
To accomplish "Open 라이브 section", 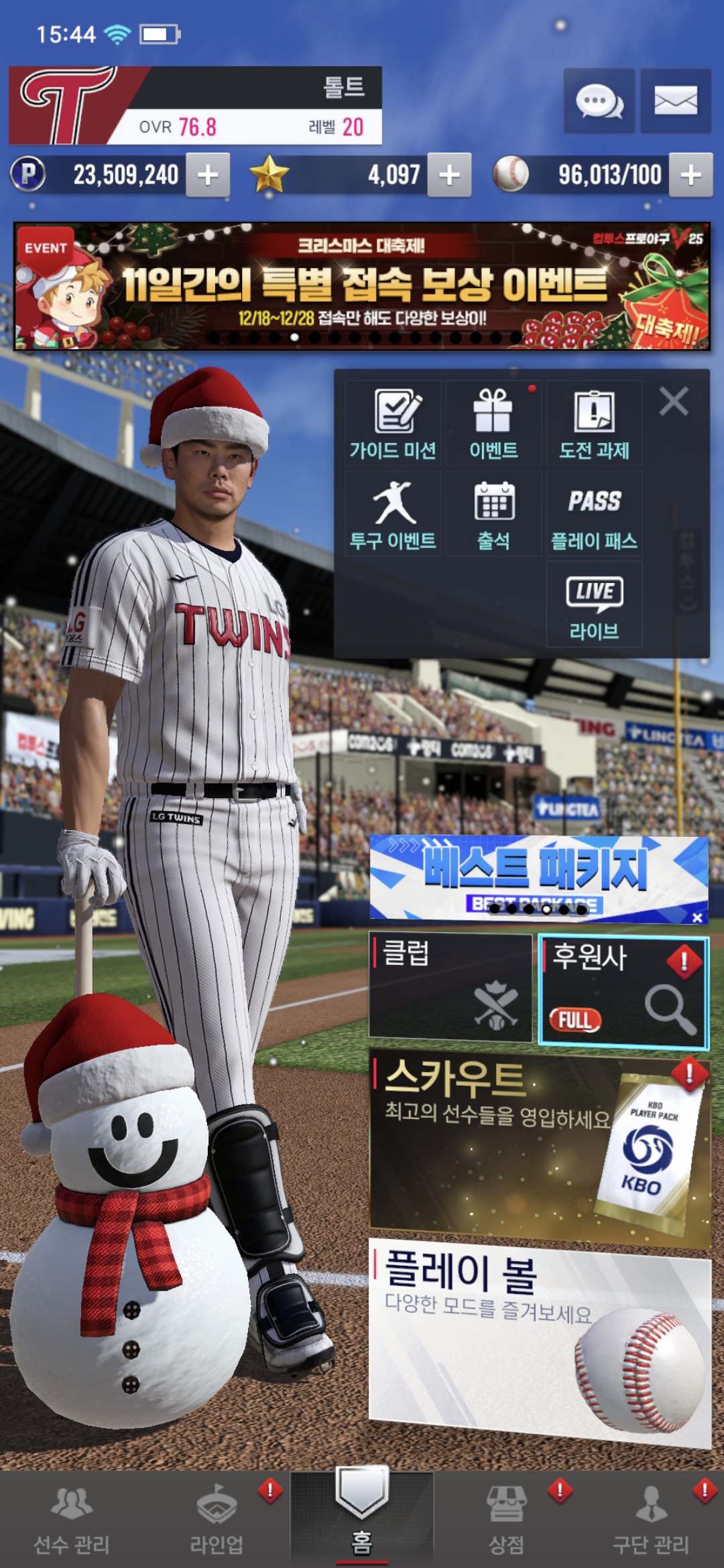I will [594, 604].
